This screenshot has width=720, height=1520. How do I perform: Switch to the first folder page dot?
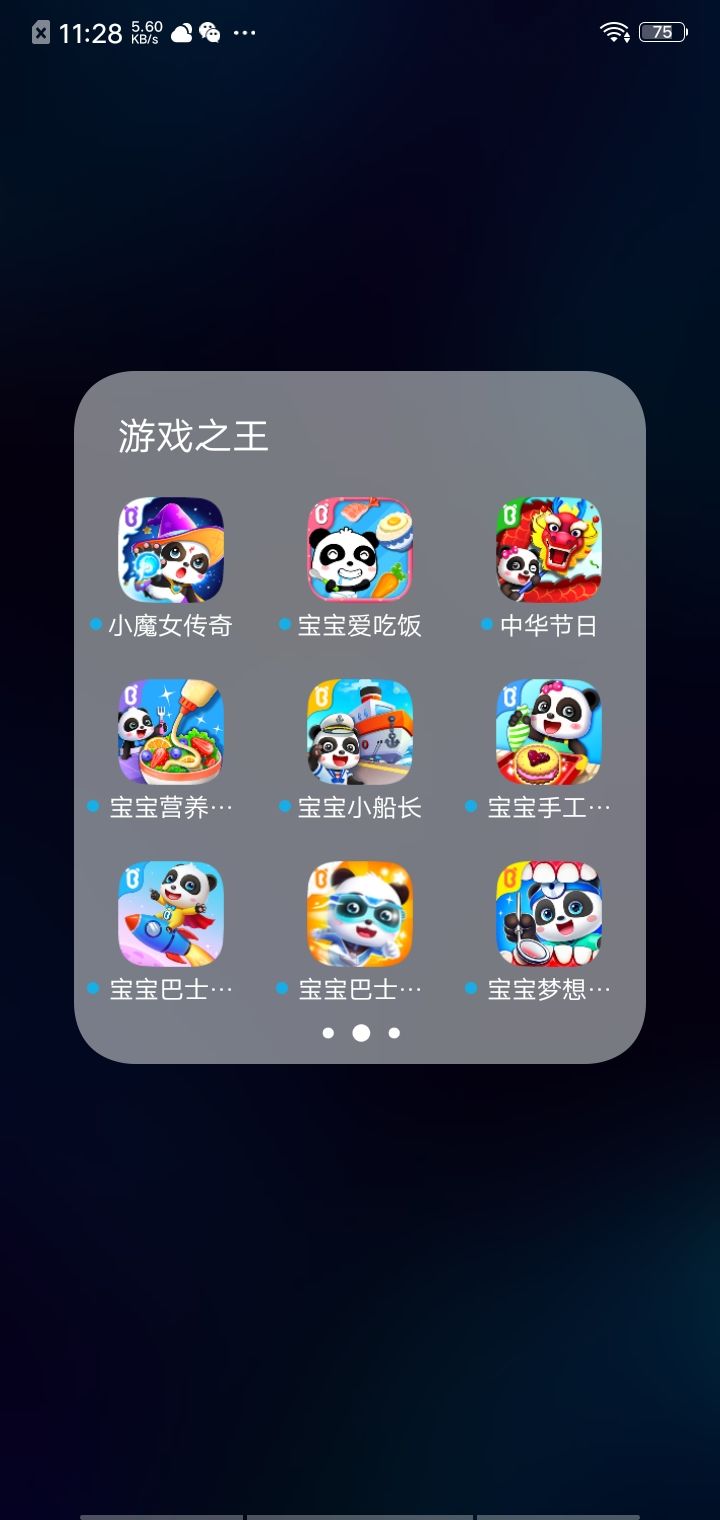pos(327,1033)
